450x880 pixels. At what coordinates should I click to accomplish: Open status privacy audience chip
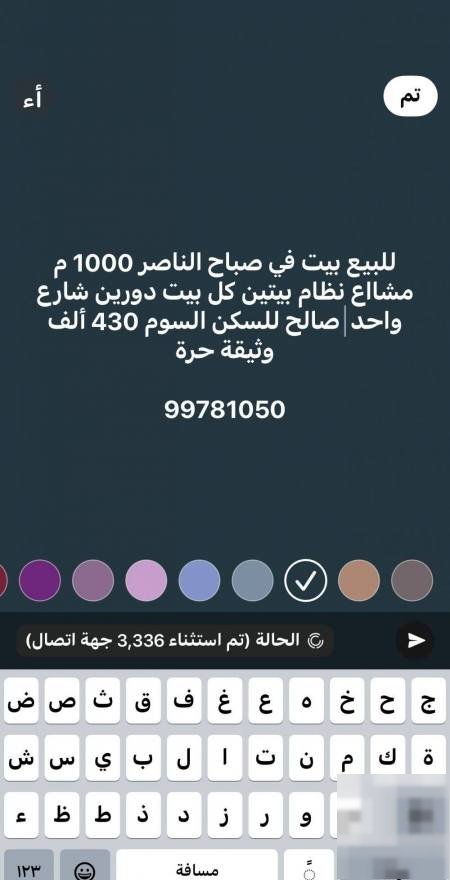(175, 640)
